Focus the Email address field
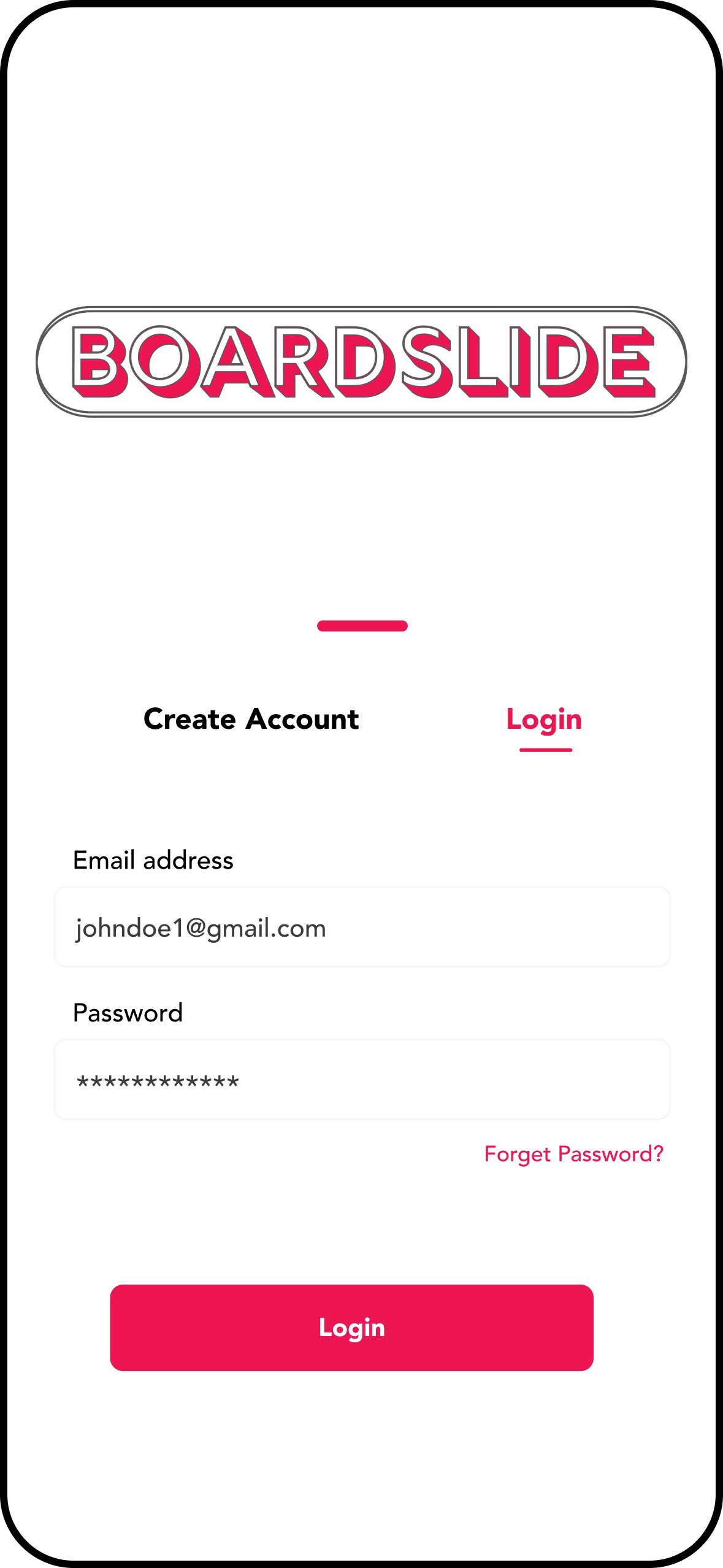 point(362,927)
